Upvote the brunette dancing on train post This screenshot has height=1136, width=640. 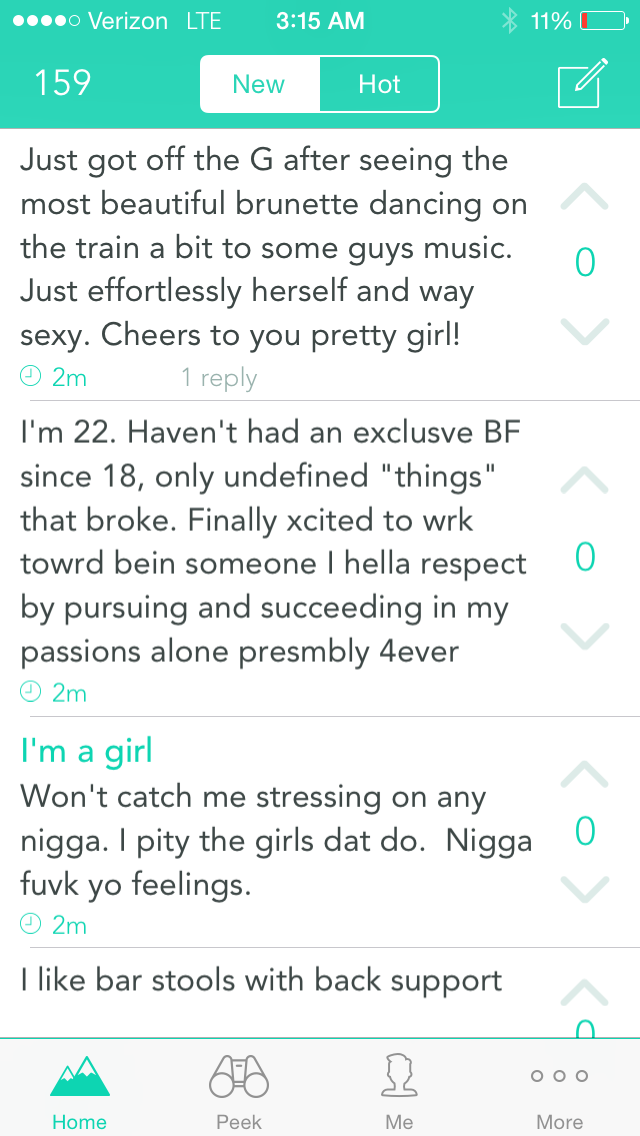point(584,198)
